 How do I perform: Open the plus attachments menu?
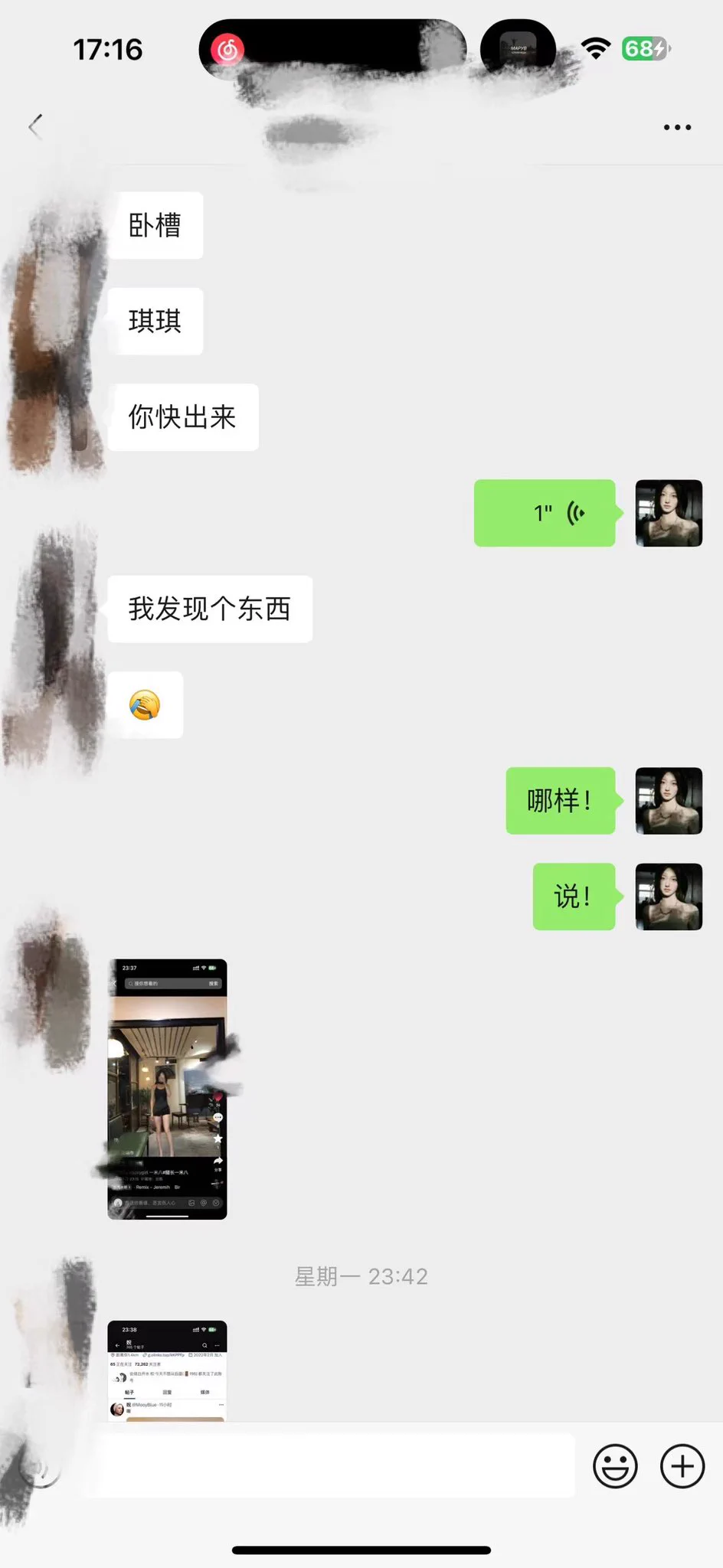[x=682, y=1466]
